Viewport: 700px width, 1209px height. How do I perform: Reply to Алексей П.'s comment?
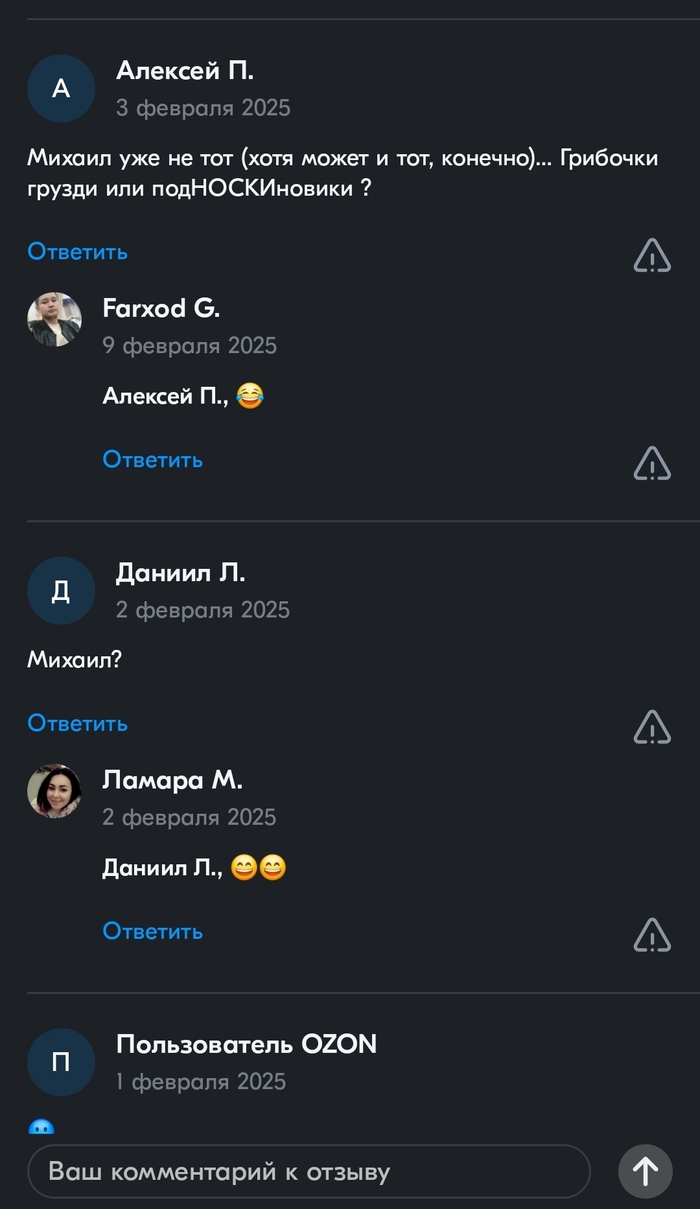point(77,252)
